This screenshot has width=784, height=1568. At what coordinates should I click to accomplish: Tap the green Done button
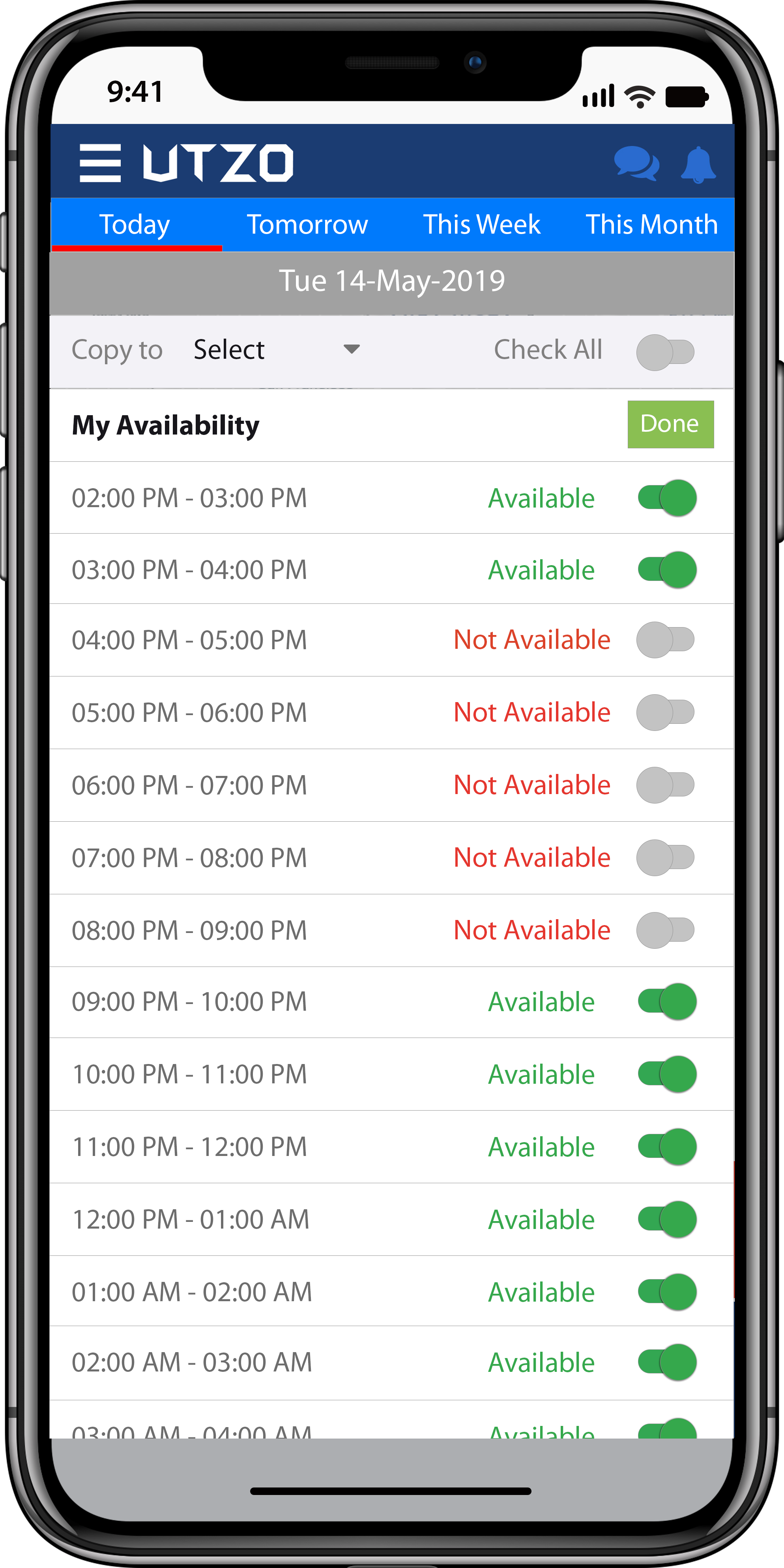[670, 424]
